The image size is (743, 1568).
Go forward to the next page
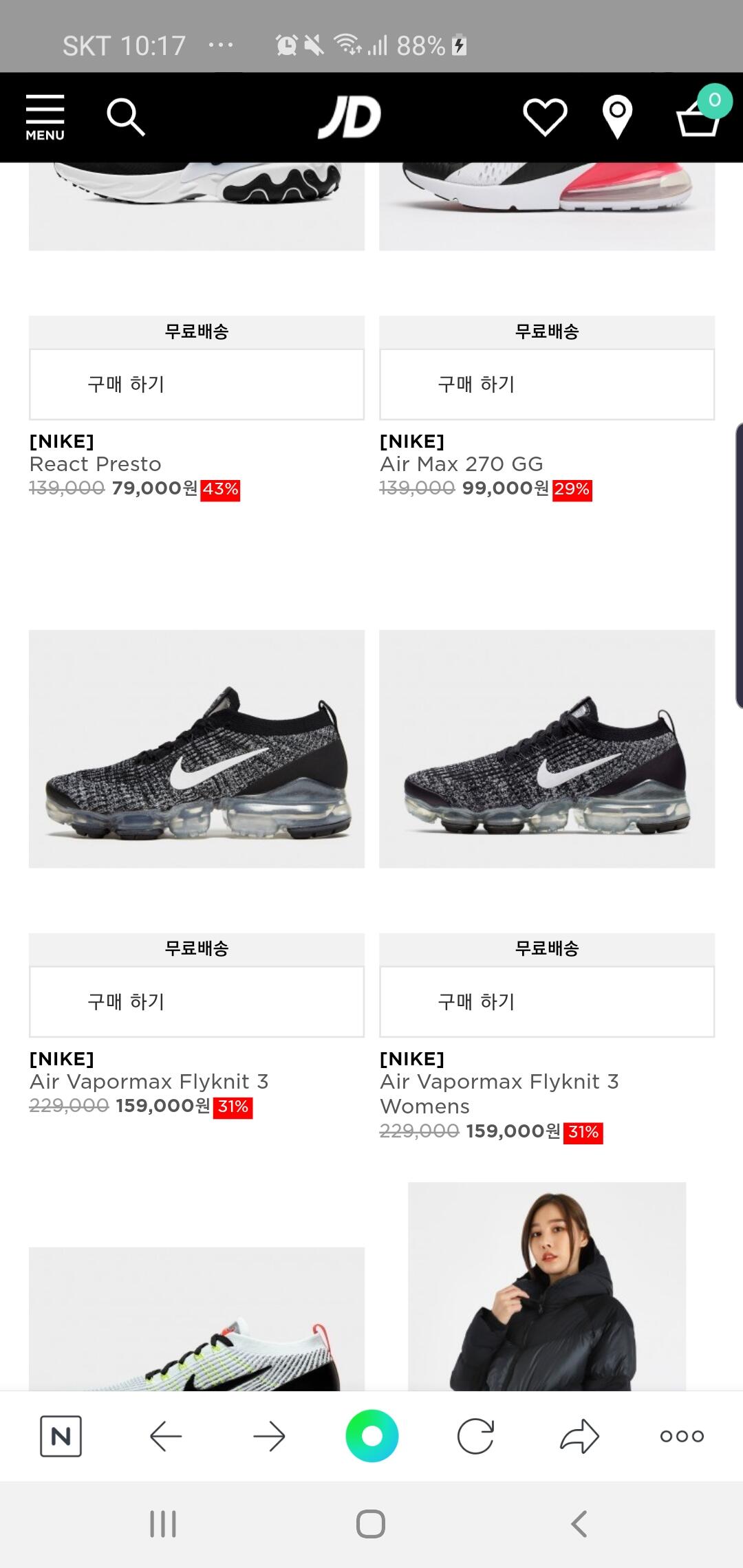tap(269, 1436)
